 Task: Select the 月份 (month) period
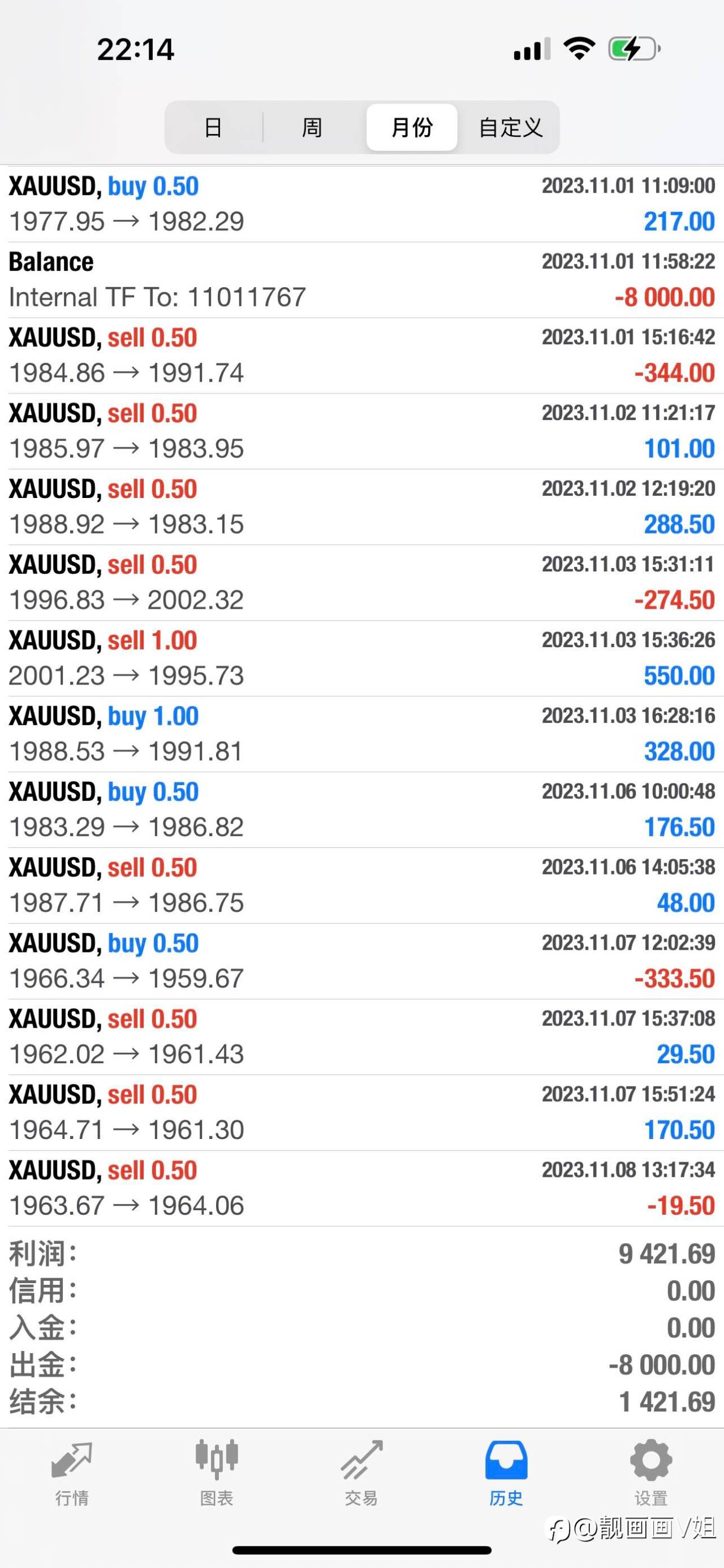pos(412,127)
